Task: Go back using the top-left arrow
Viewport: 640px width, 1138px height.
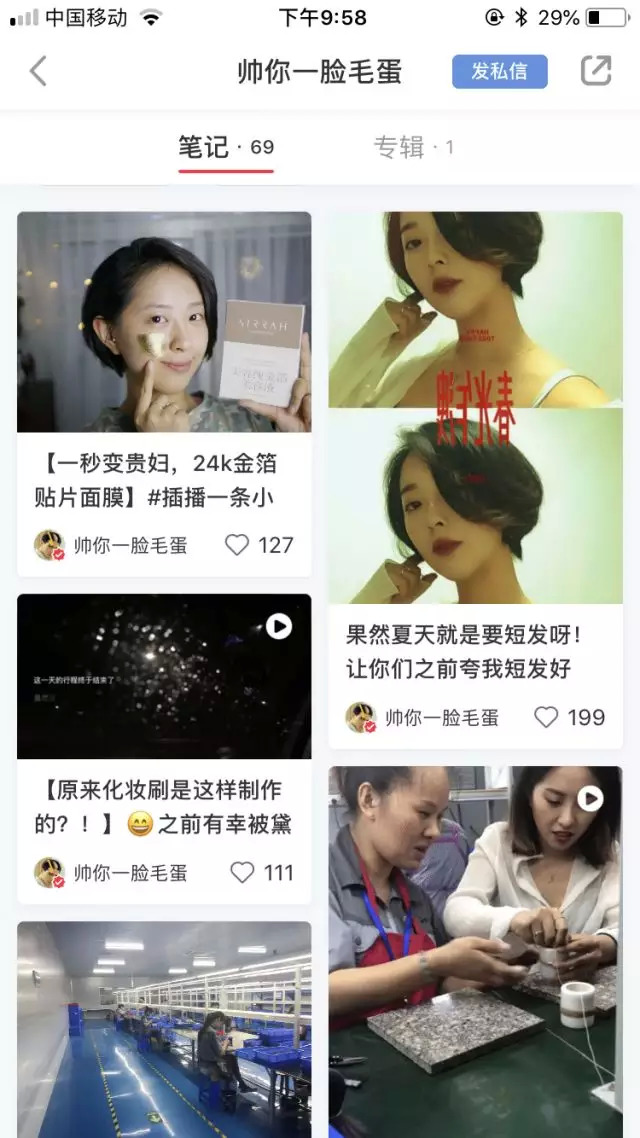Action: coord(38,72)
